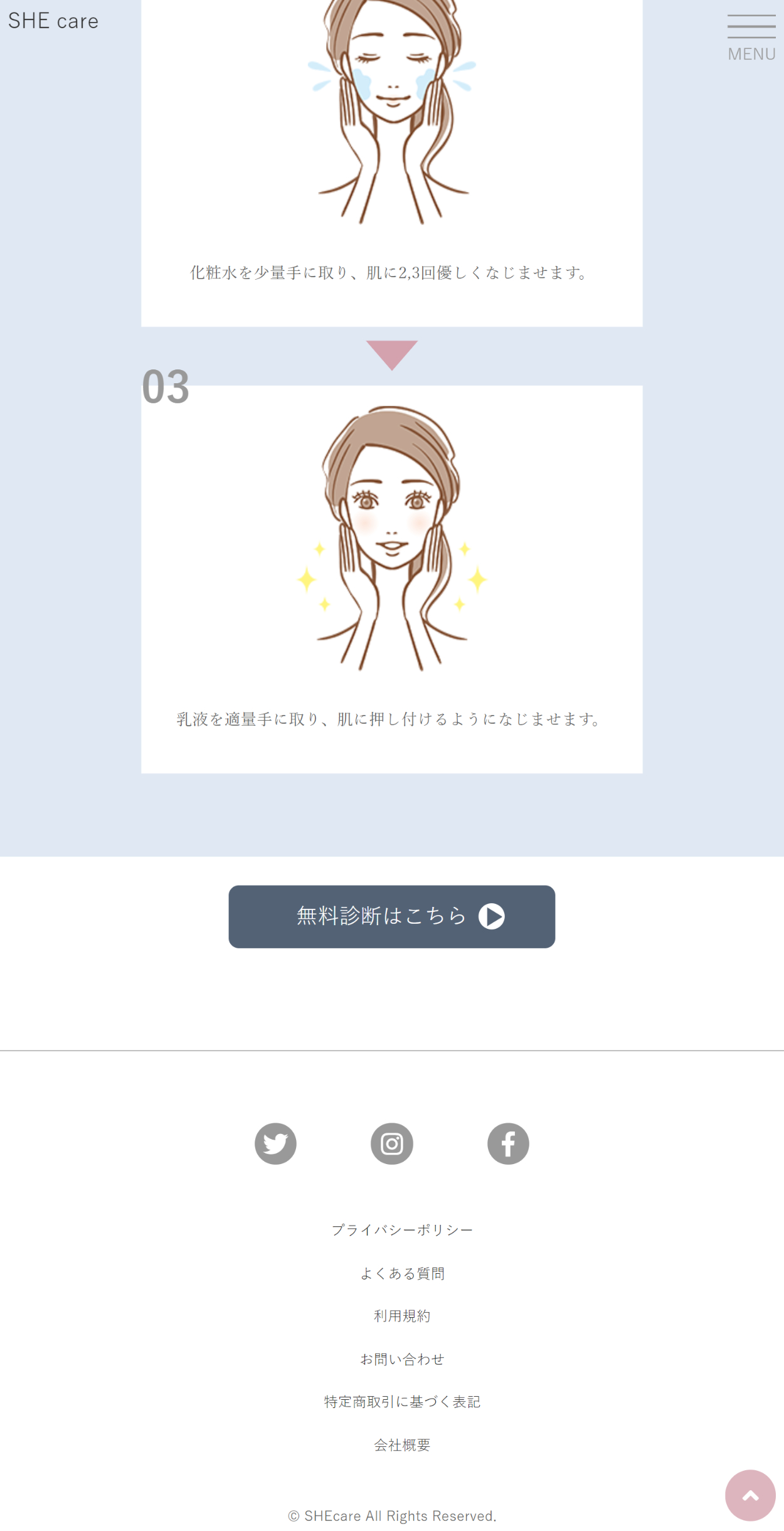The image size is (784, 1531).
Task: Select お問い合わせ in the footer
Action: coord(402,1359)
